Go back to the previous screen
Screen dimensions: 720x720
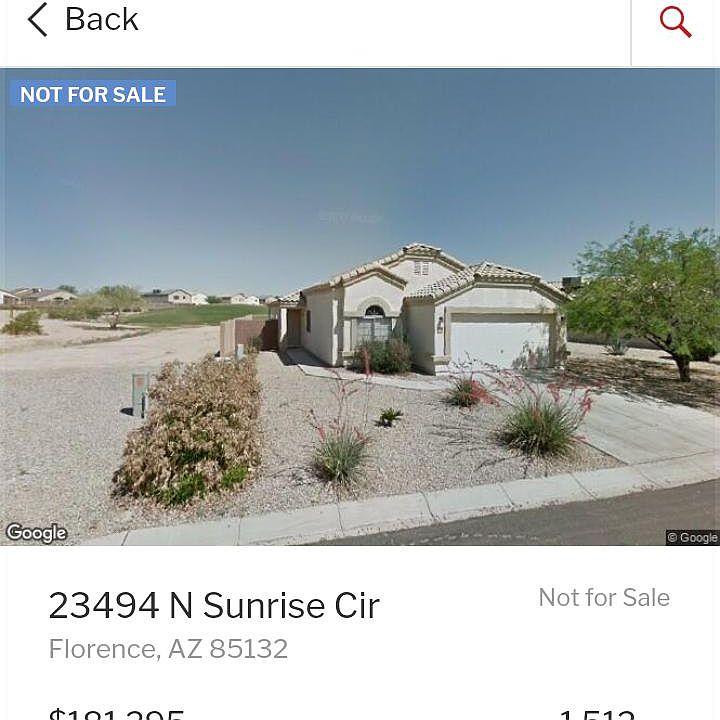[x=82, y=20]
